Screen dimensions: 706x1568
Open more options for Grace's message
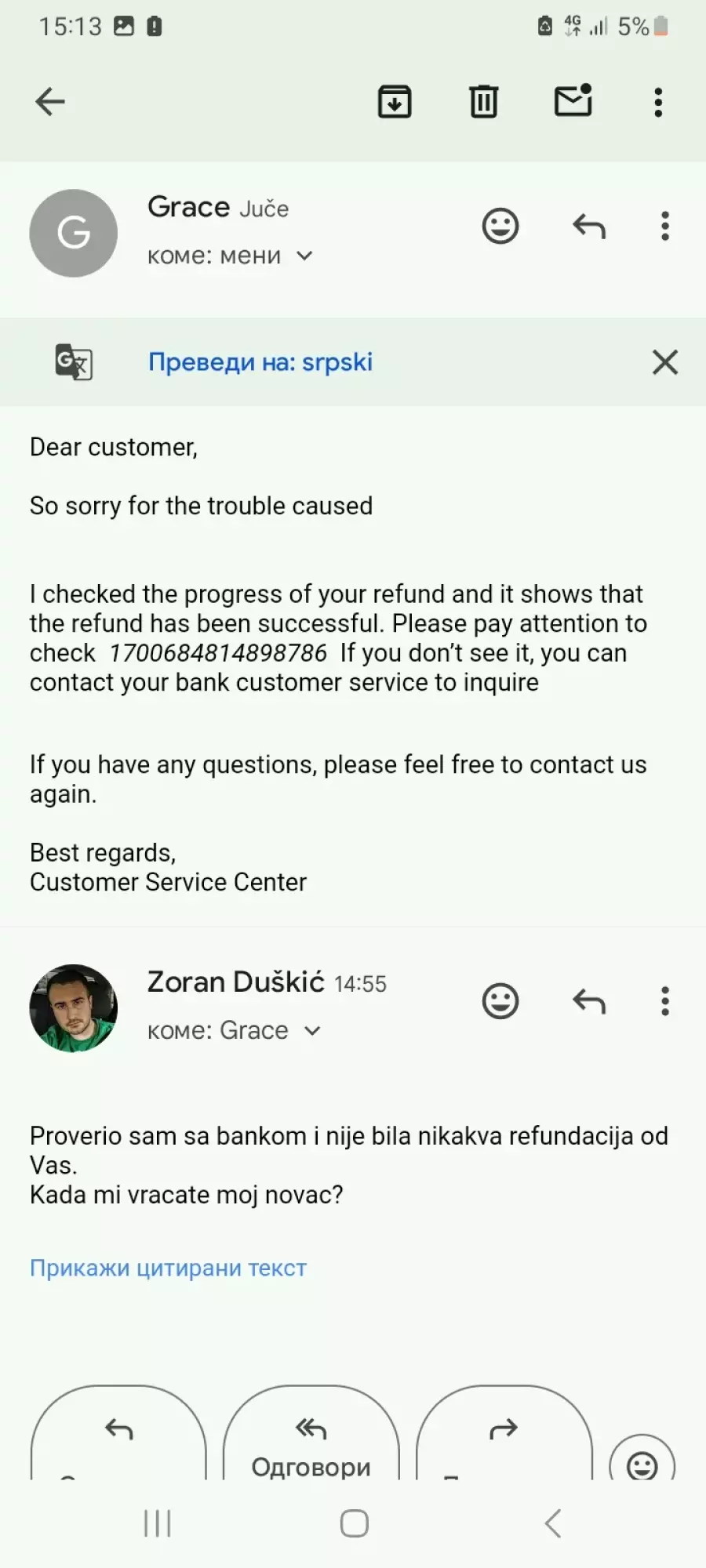(665, 227)
